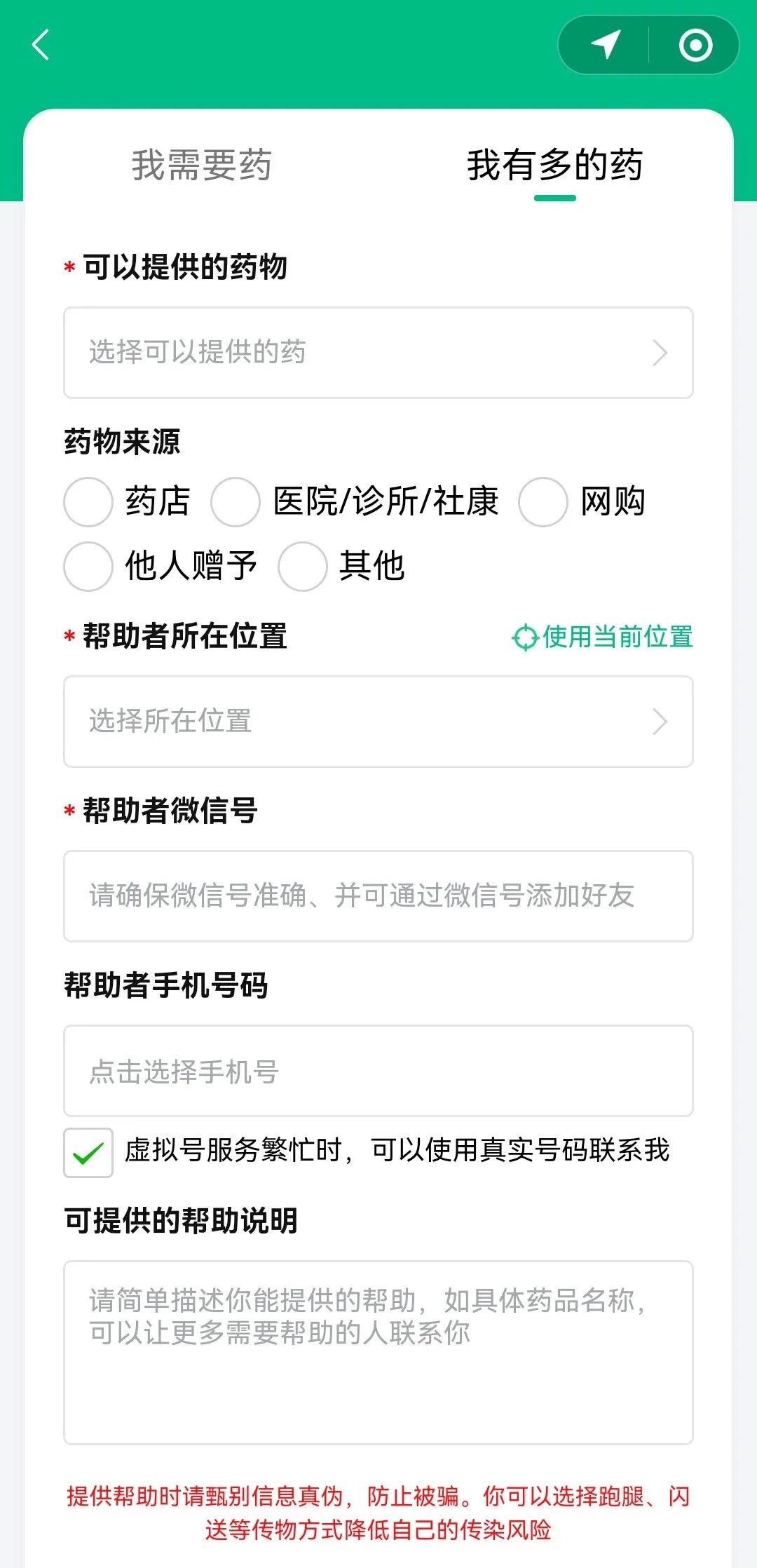Open the 选择所在位置 location picker
757x1568 pixels.
click(x=378, y=722)
